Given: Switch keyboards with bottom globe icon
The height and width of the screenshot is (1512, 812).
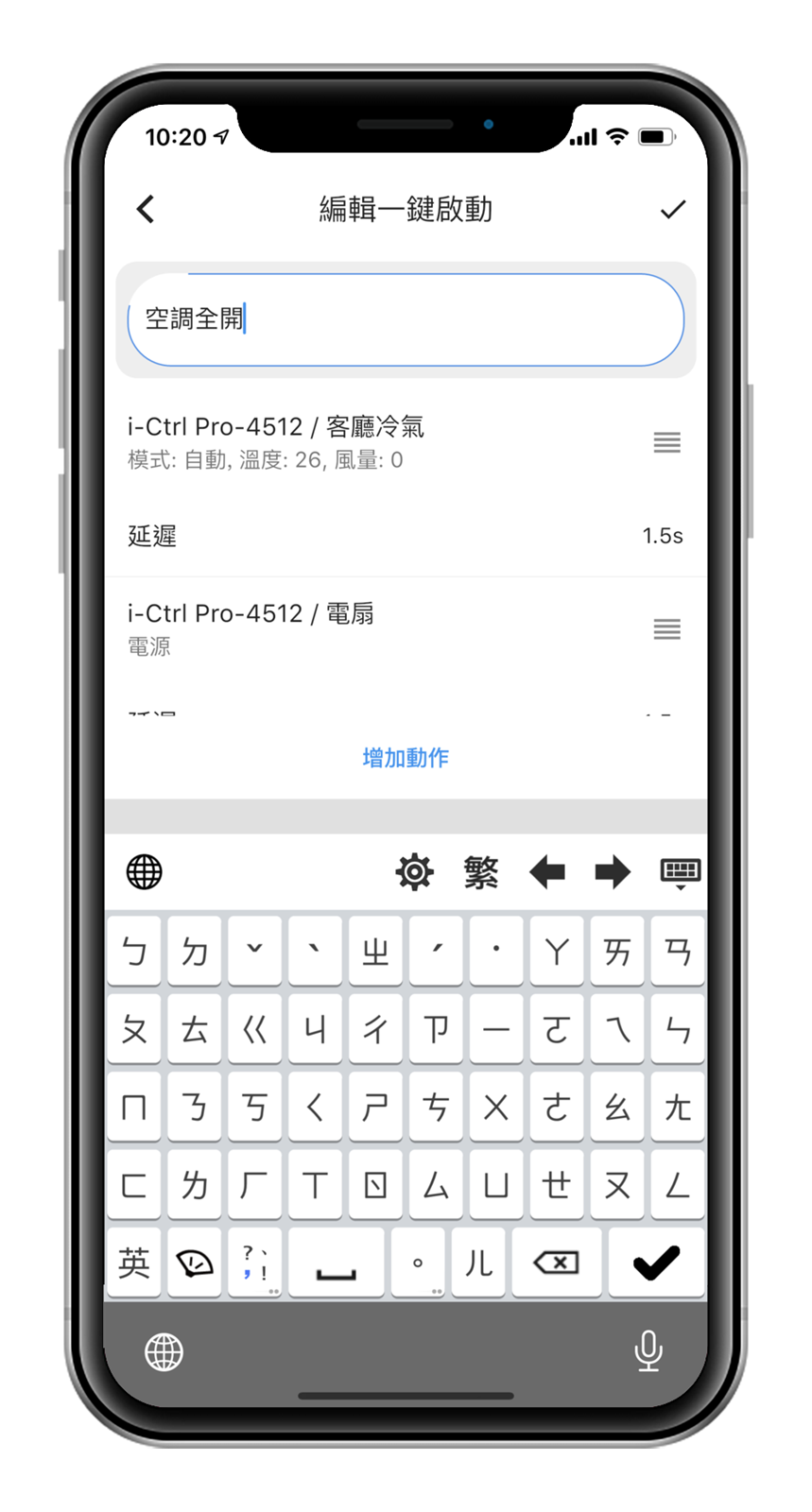Looking at the screenshot, I should click(164, 1352).
